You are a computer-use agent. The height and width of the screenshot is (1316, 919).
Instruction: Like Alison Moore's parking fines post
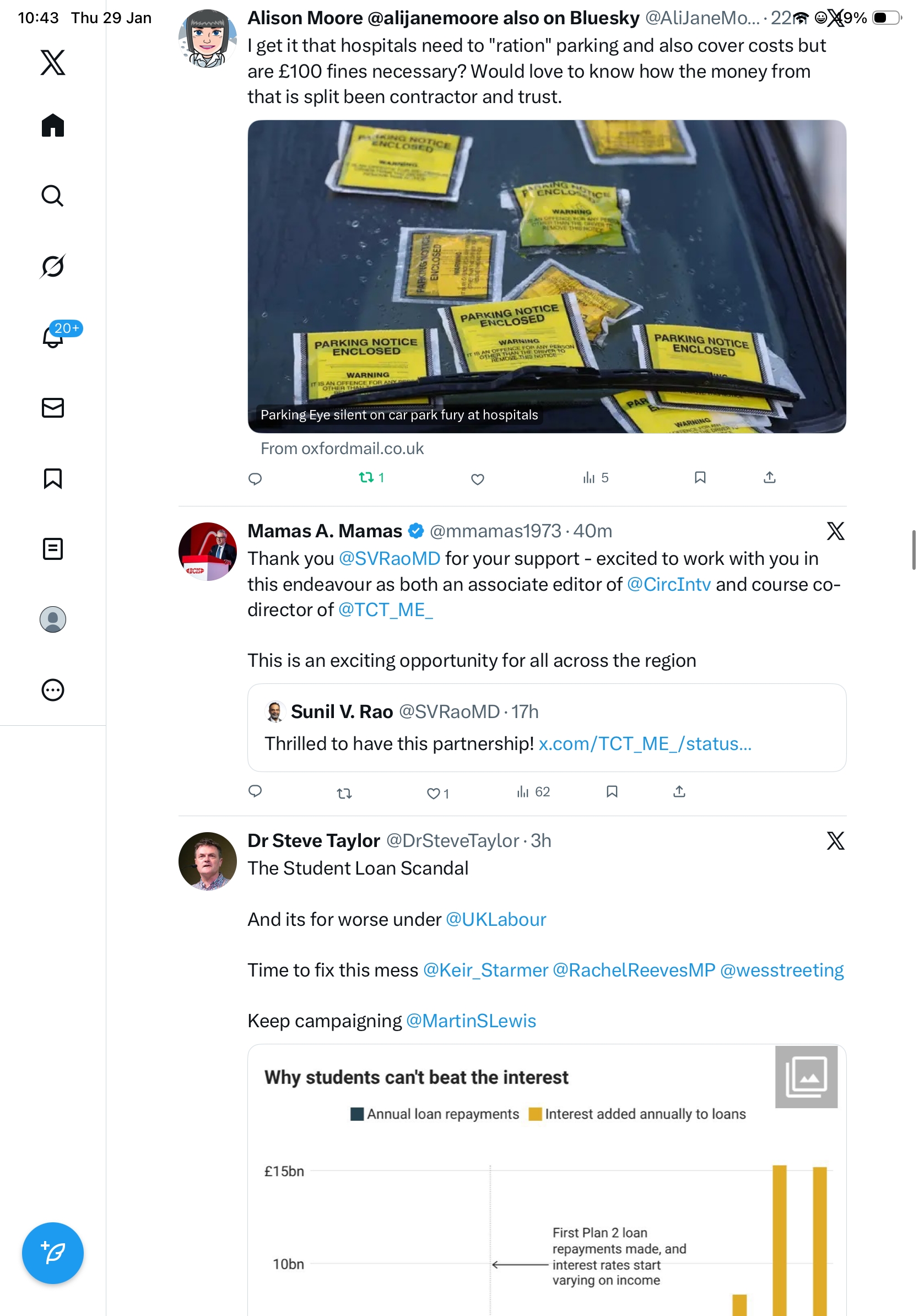pos(477,478)
